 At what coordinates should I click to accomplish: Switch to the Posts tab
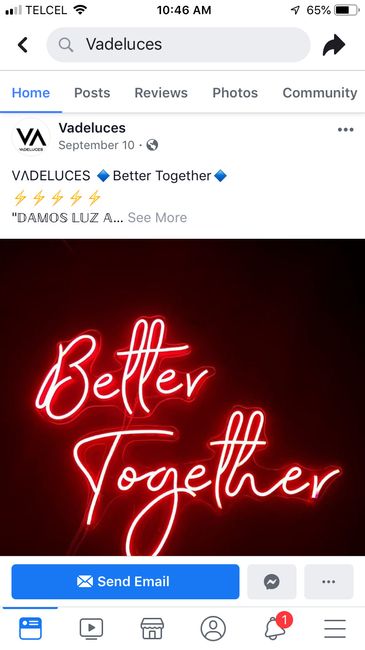click(92, 93)
